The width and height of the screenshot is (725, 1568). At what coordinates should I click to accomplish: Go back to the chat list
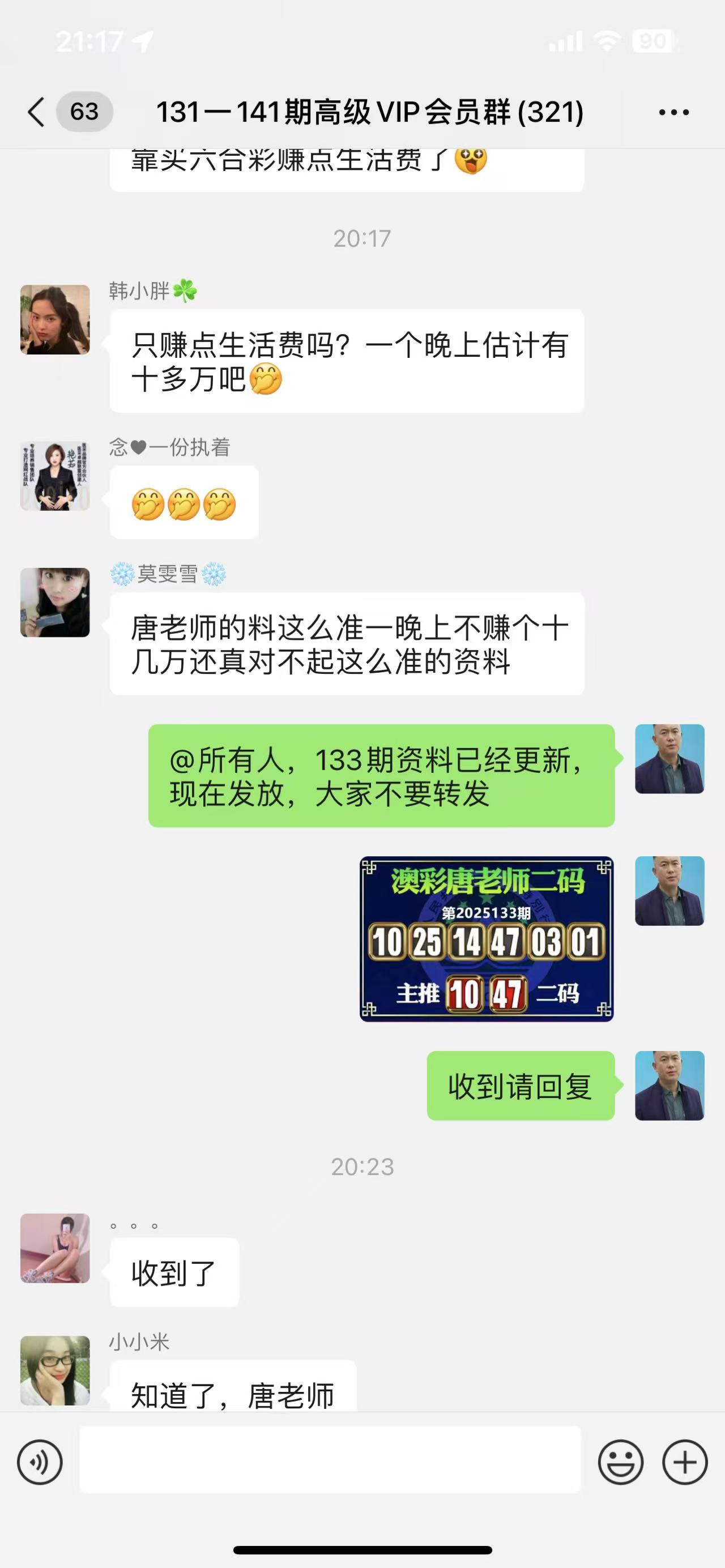click(x=36, y=112)
